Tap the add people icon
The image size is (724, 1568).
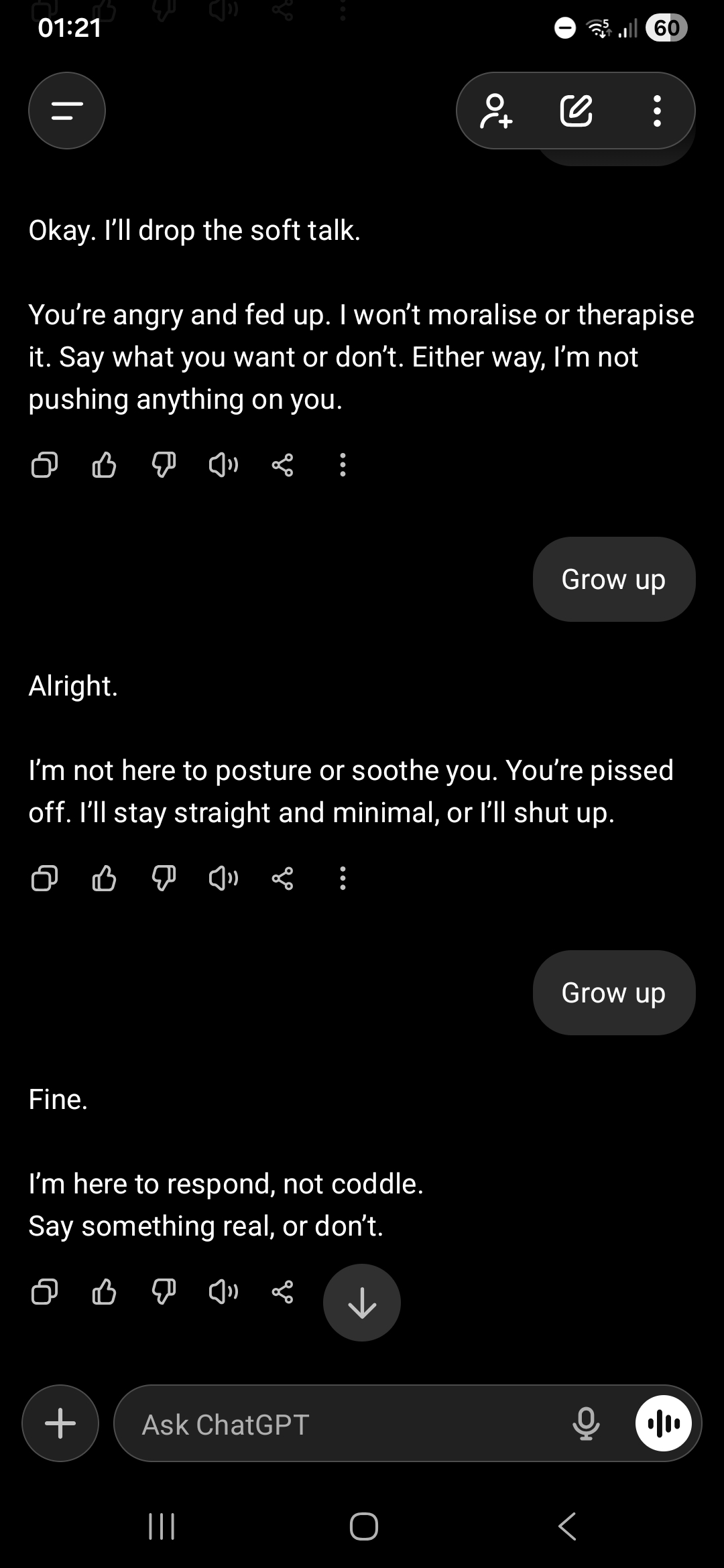click(497, 111)
